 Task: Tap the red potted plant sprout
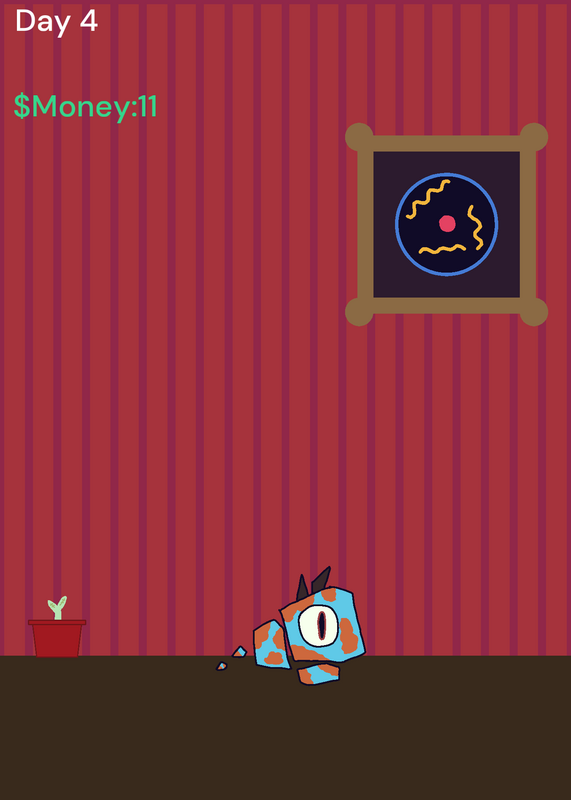(x=57, y=627)
